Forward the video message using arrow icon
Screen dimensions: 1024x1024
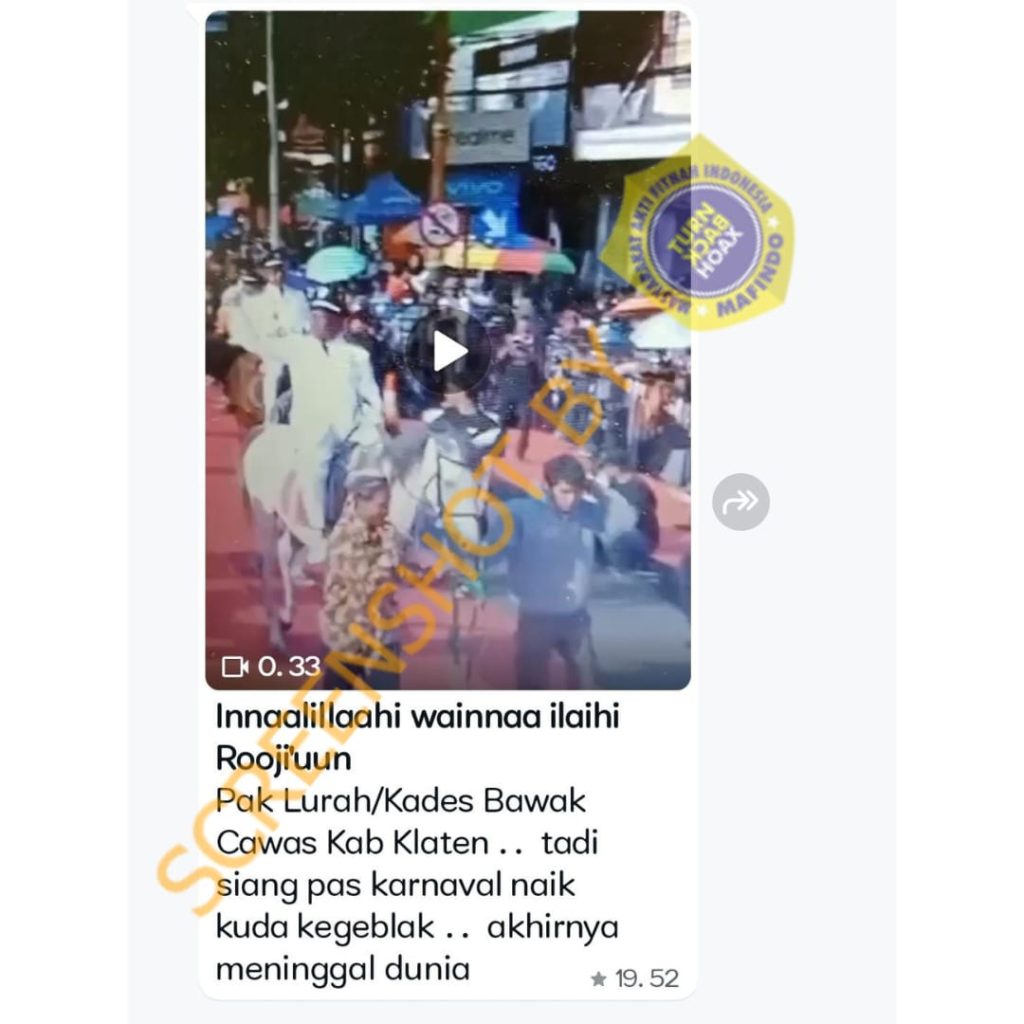[x=741, y=502]
